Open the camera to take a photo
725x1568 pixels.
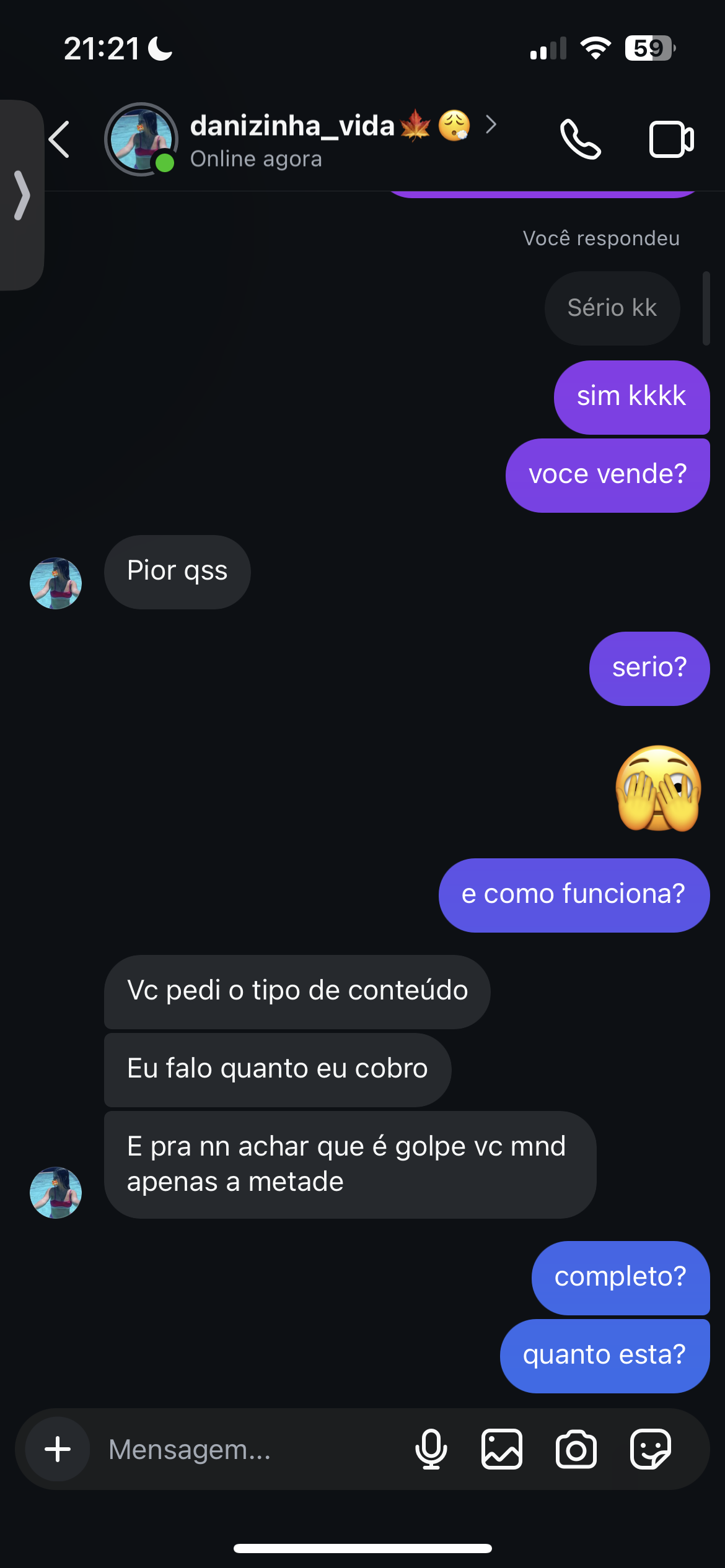tap(576, 1449)
